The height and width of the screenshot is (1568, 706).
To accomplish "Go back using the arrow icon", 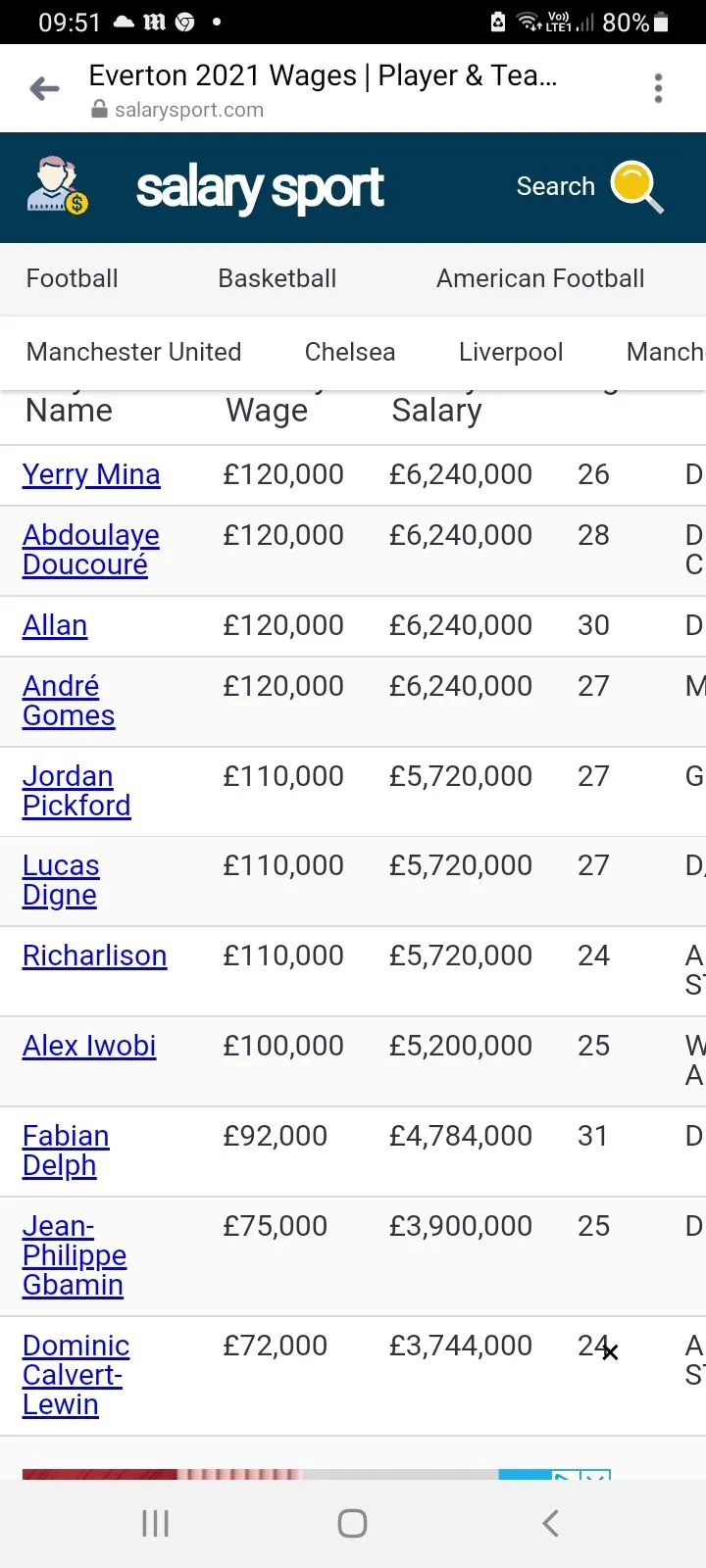I will [44, 89].
